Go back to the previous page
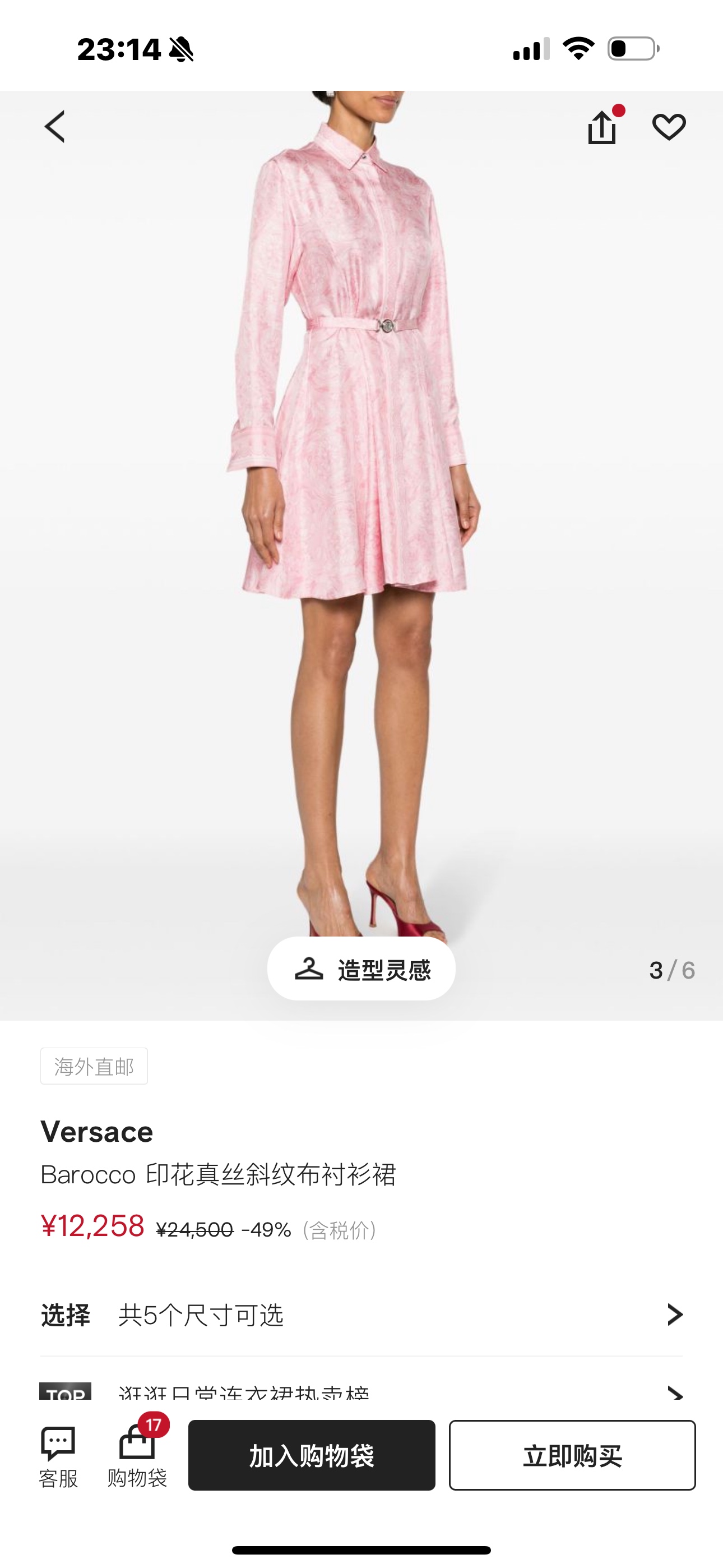 pos(55,127)
